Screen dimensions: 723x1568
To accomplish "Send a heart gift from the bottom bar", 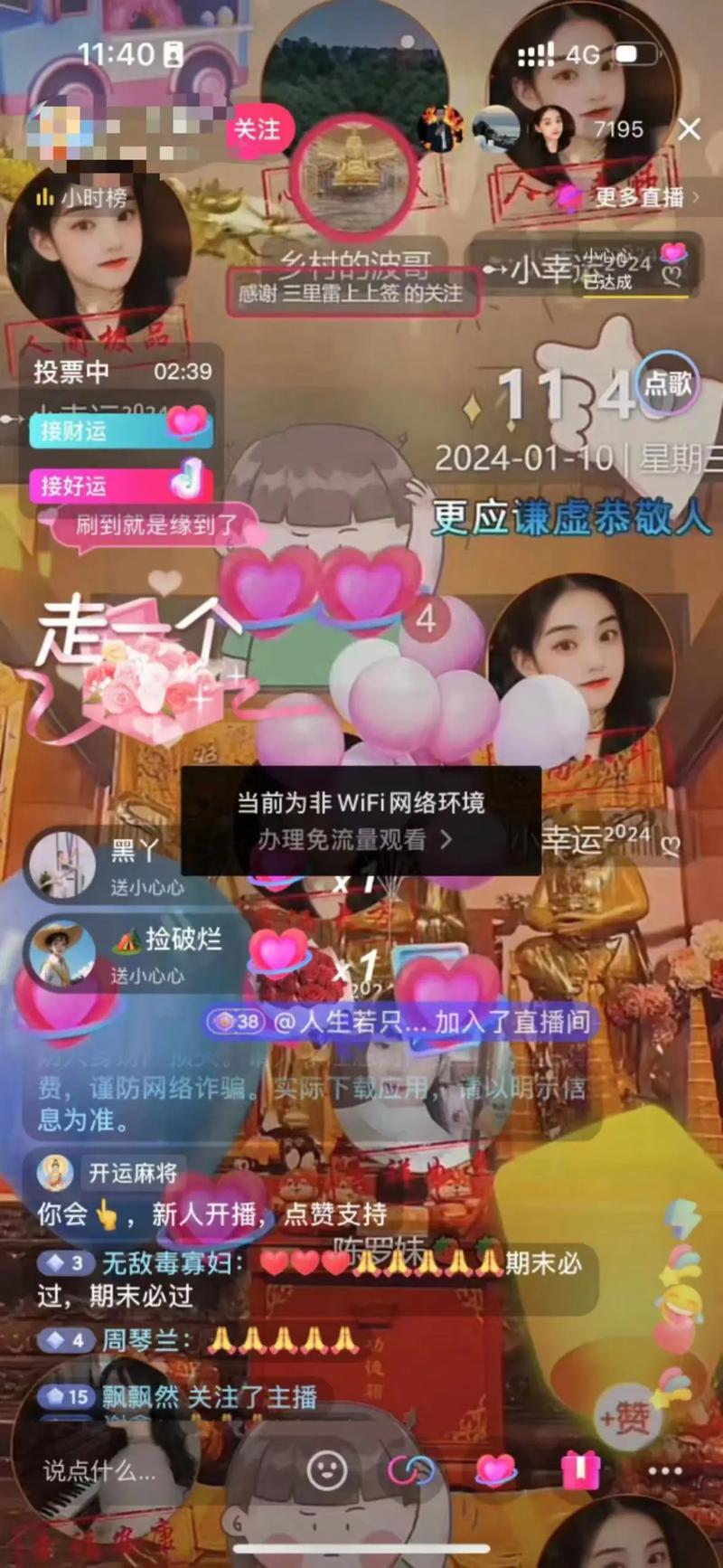I will (496, 1471).
